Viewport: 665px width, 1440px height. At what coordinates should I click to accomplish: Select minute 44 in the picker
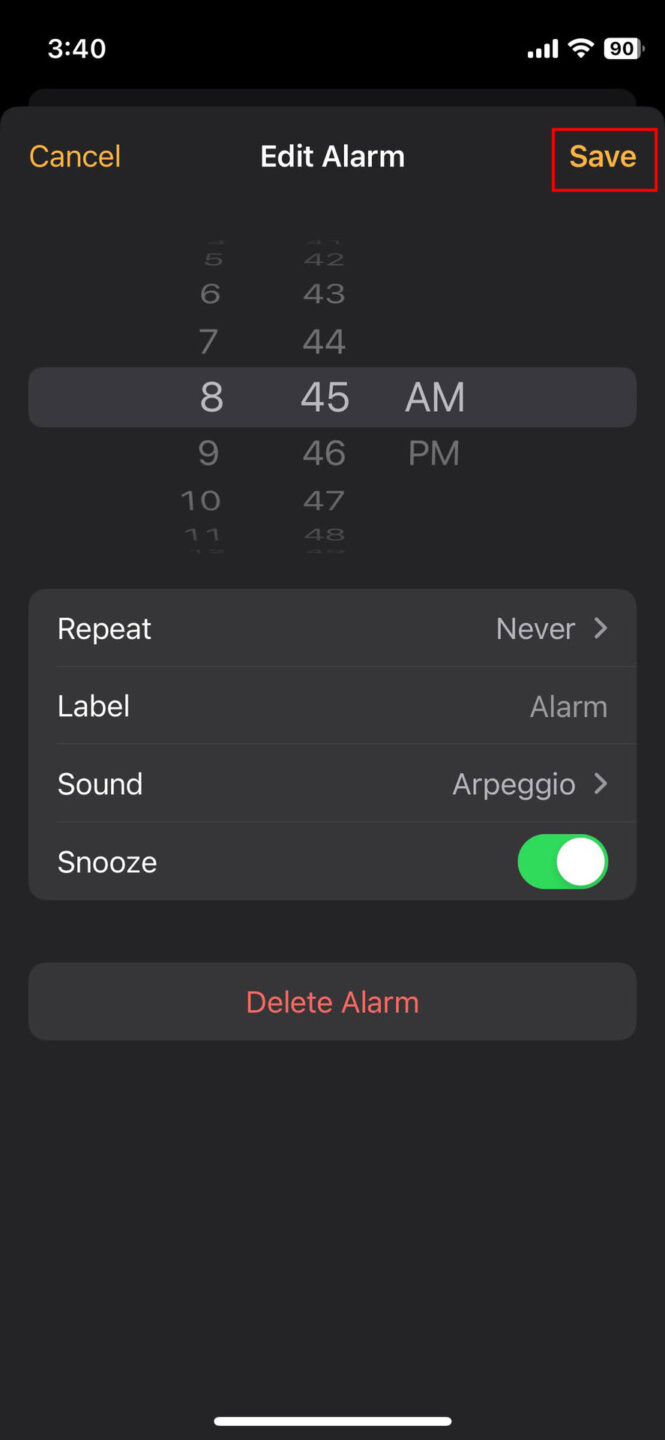324,342
